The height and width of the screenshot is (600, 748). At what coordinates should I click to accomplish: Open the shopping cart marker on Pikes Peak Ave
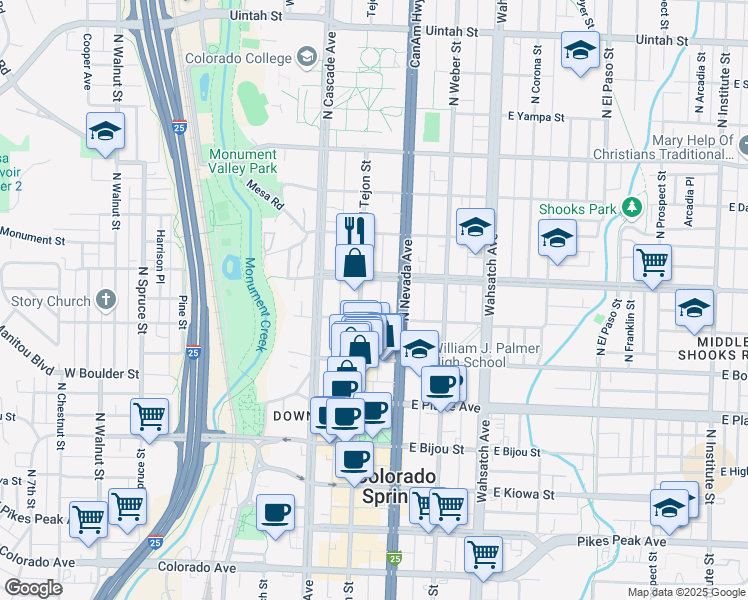pyautogui.click(x=484, y=553)
